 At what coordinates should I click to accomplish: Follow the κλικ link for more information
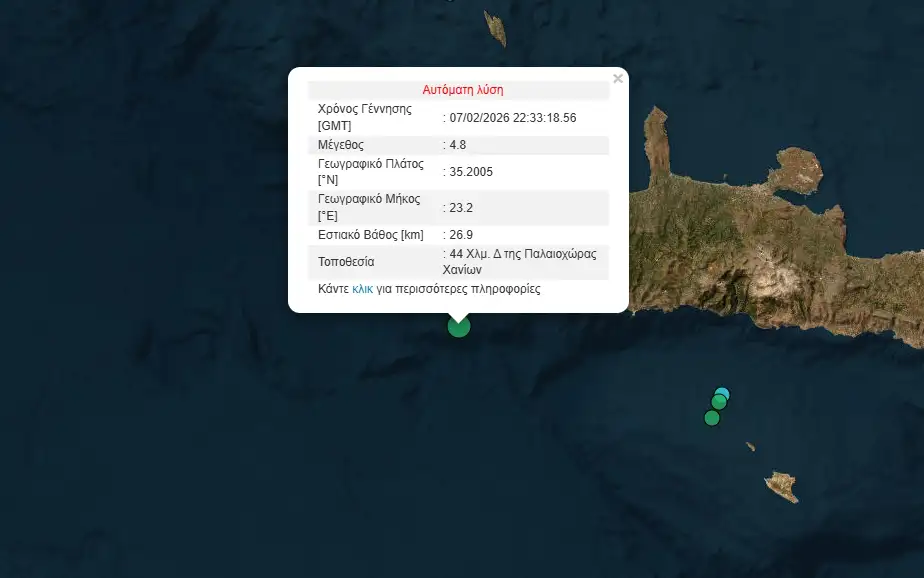362,289
